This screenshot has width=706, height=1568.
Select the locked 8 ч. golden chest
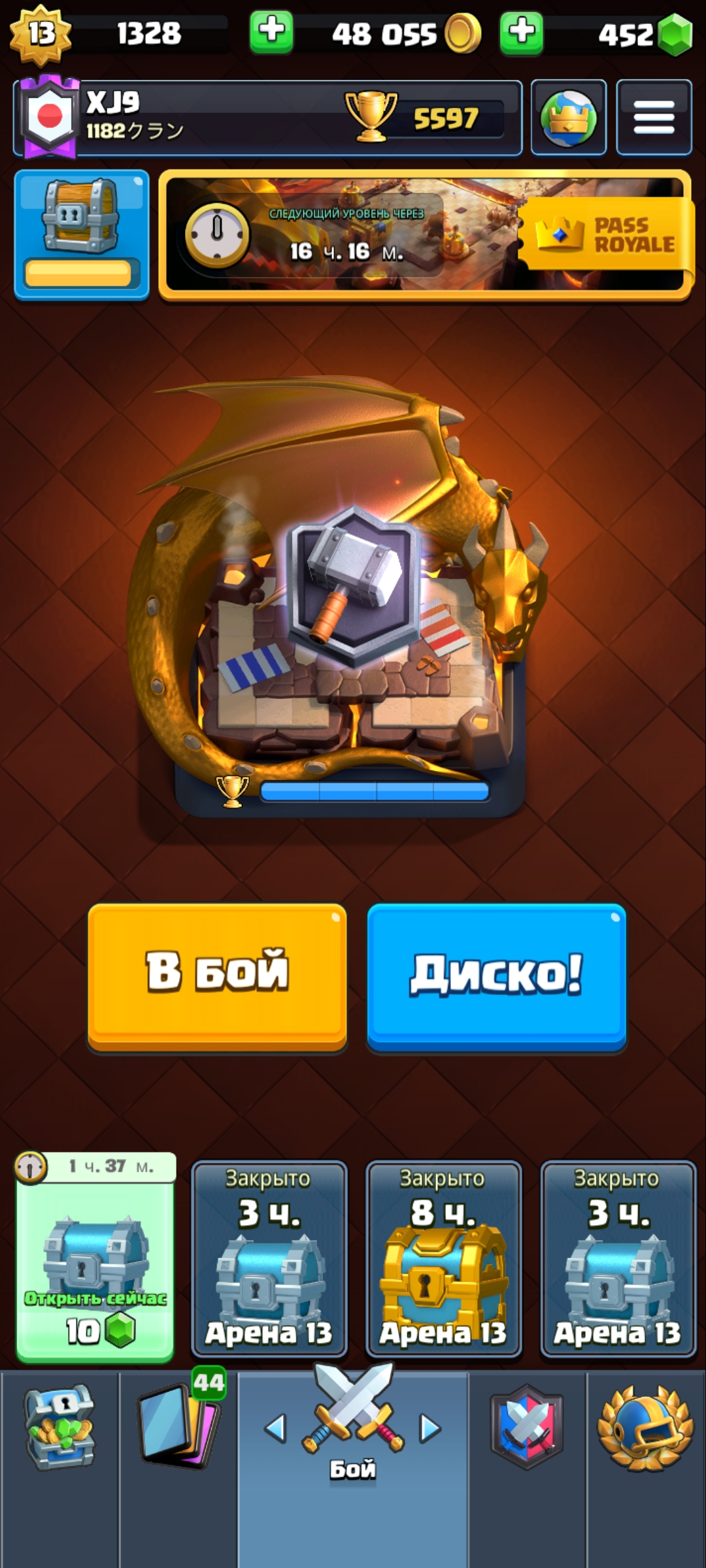(443, 1258)
